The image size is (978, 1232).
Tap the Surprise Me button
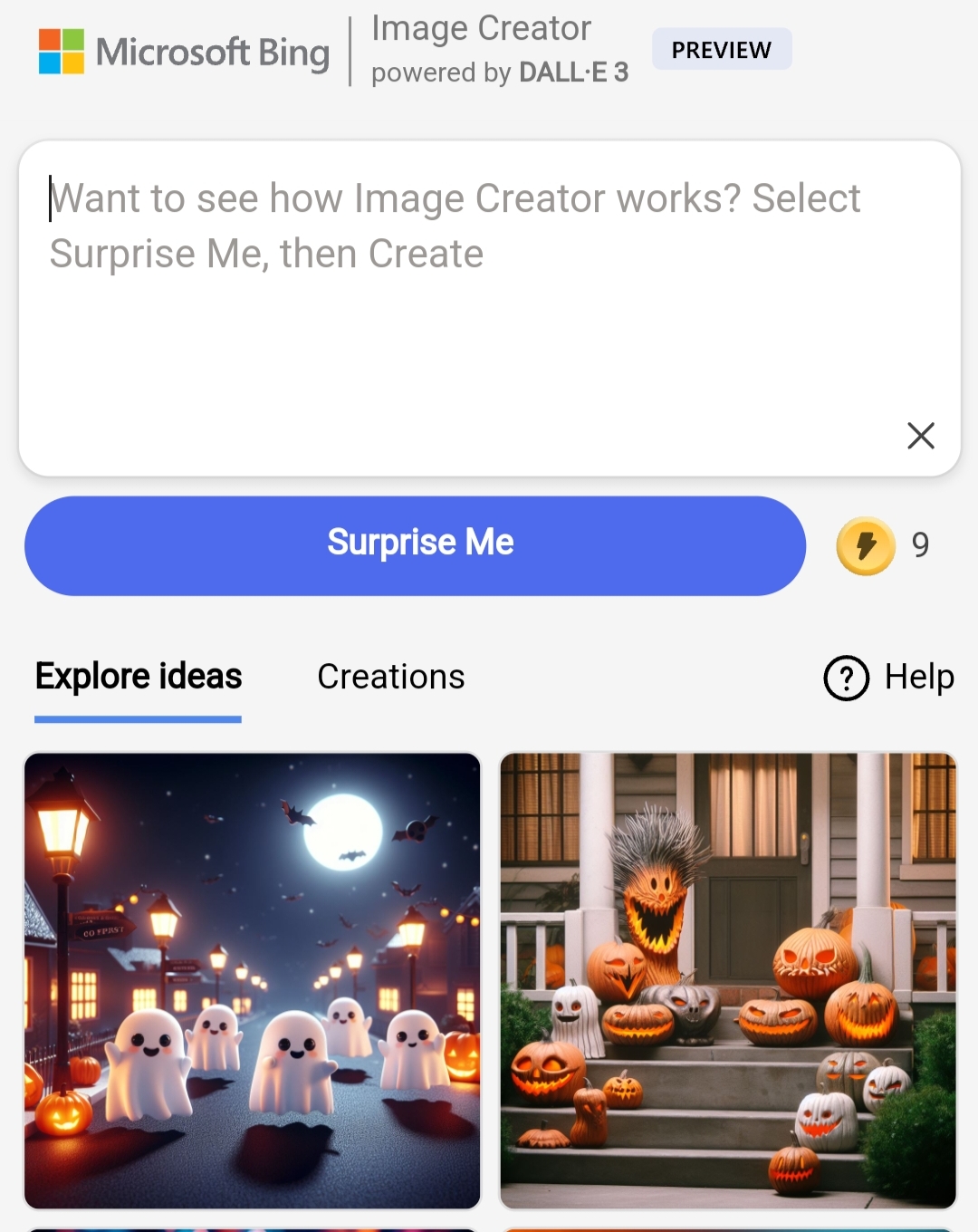[x=415, y=545]
